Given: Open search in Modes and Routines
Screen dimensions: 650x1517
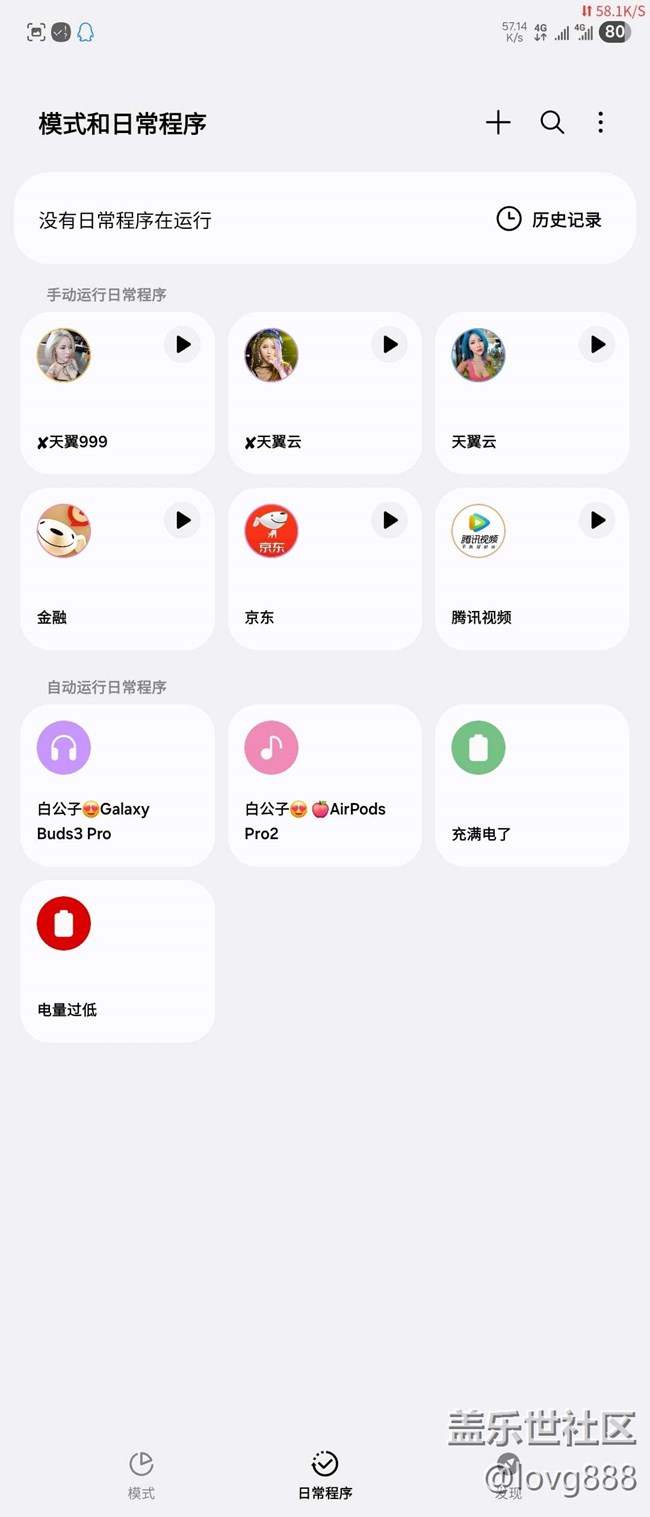Looking at the screenshot, I should 552,123.
